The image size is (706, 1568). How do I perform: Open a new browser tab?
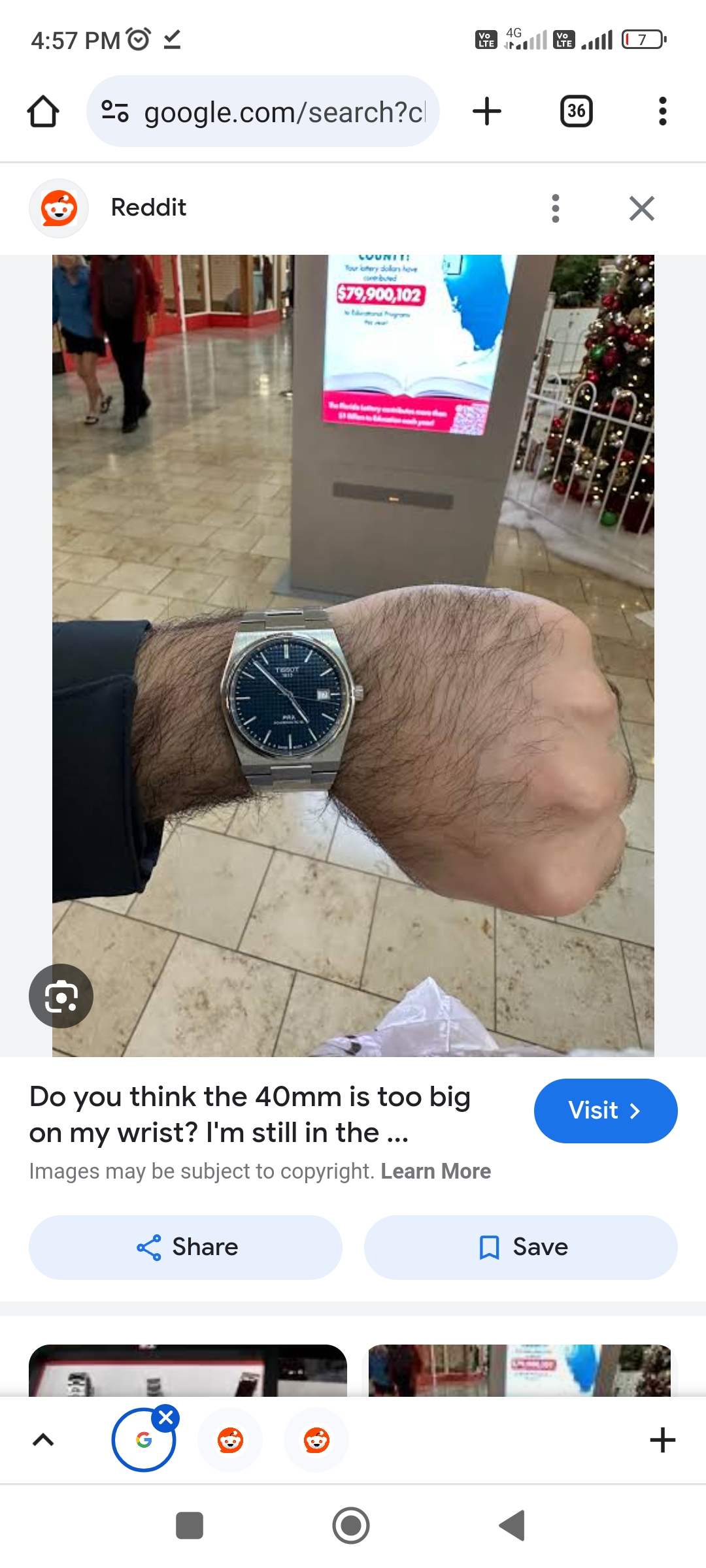tap(487, 111)
